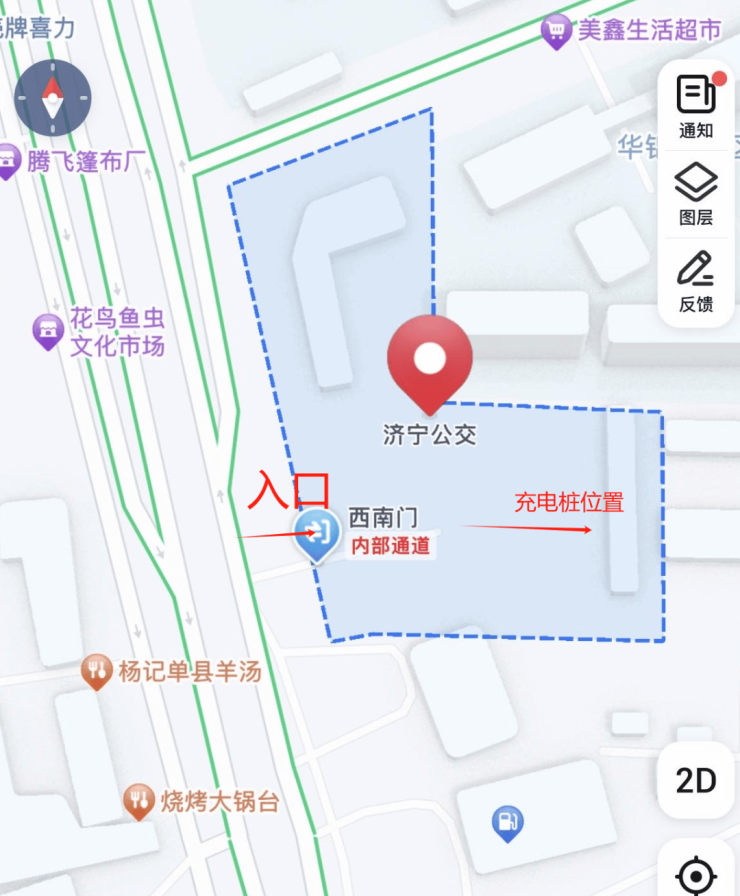740x896 pixels.
Task: Select the 杨记单县羊汤 restaurant marker
Action: pos(96,672)
